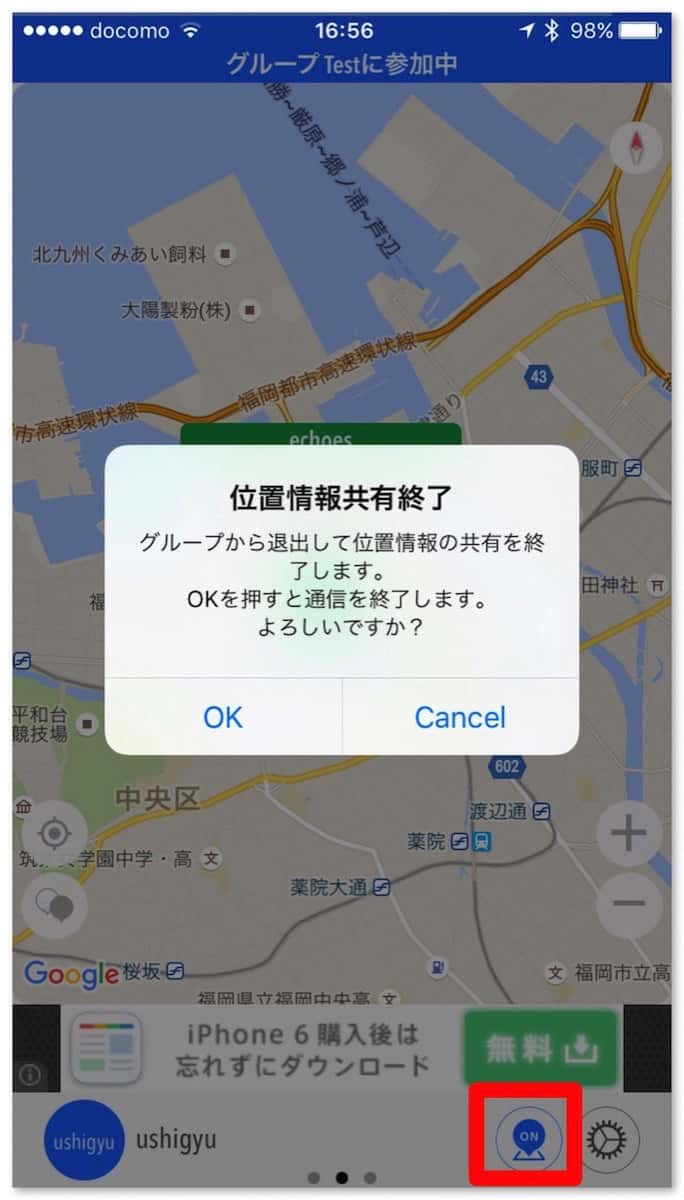684x1200 pixels.
Task: Zoom in the map with plus
Action: (x=629, y=834)
